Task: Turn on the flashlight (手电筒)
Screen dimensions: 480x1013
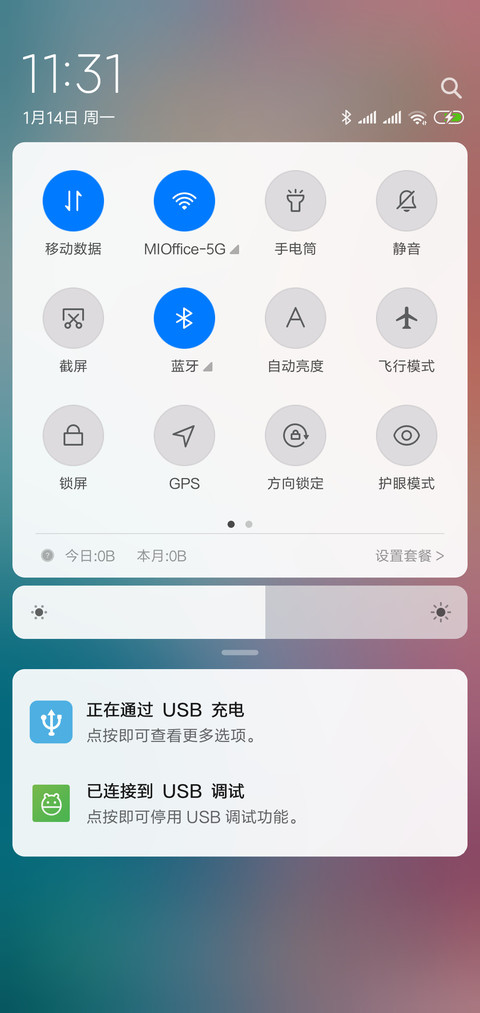Action: click(x=295, y=201)
